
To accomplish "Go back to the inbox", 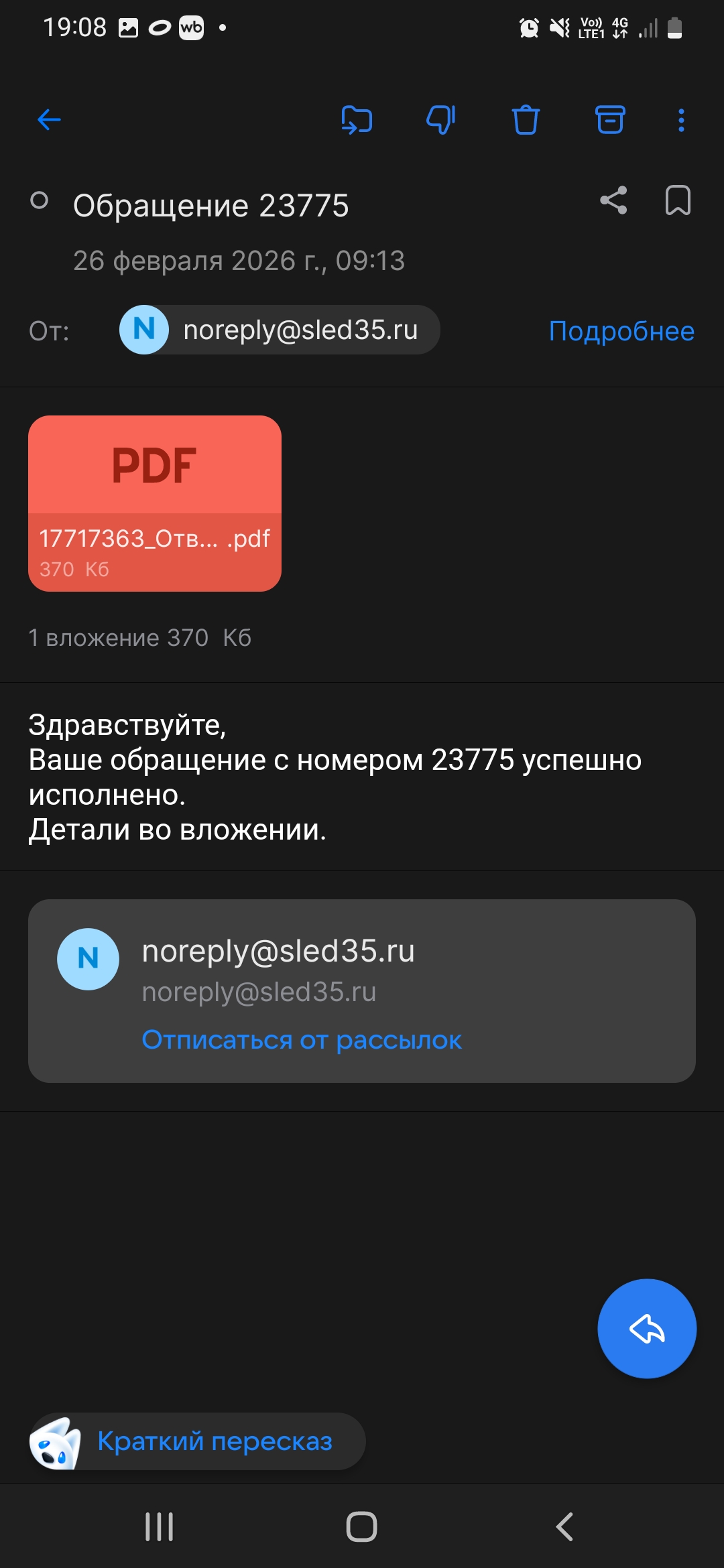I will (49, 120).
